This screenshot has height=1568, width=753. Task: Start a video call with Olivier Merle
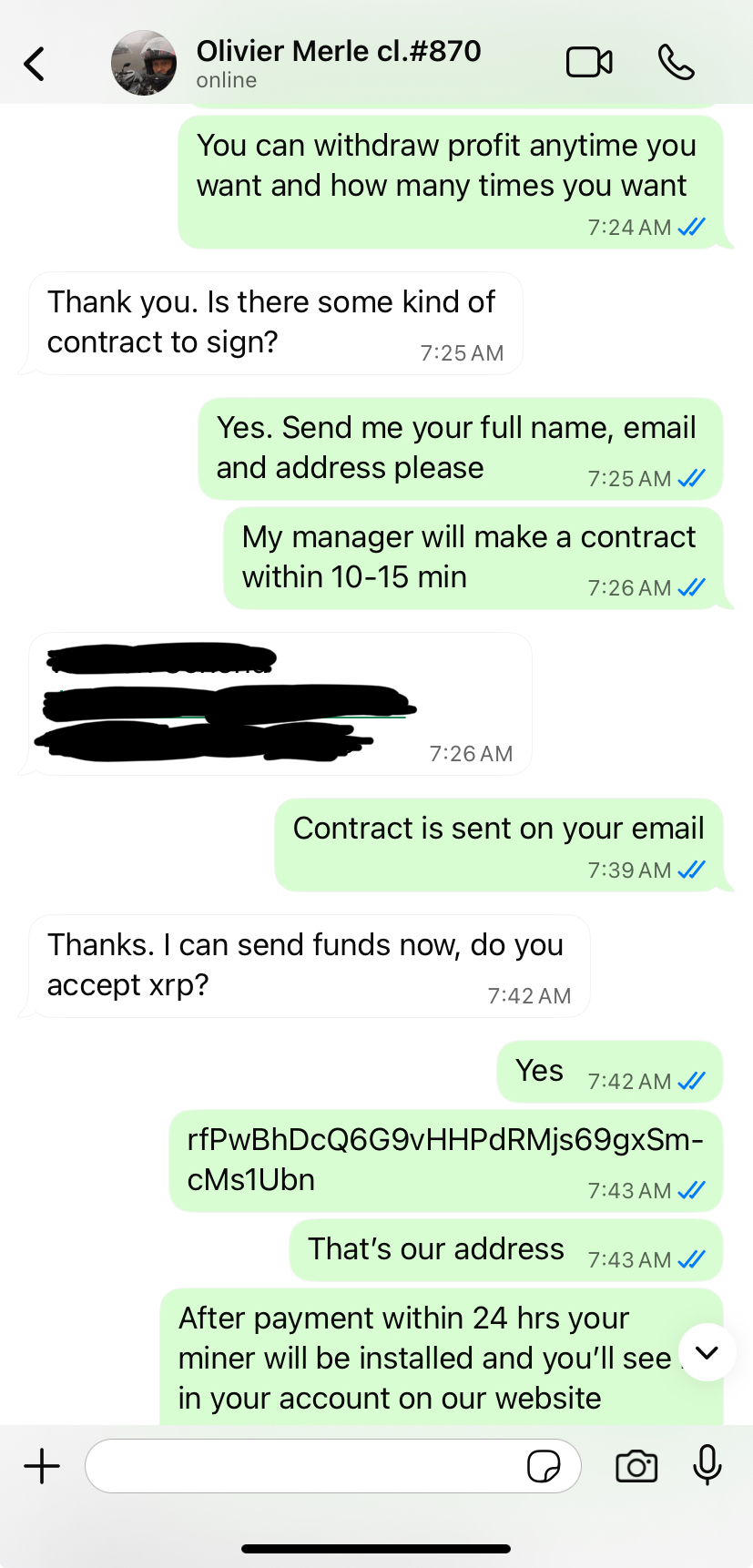(589, 63)
